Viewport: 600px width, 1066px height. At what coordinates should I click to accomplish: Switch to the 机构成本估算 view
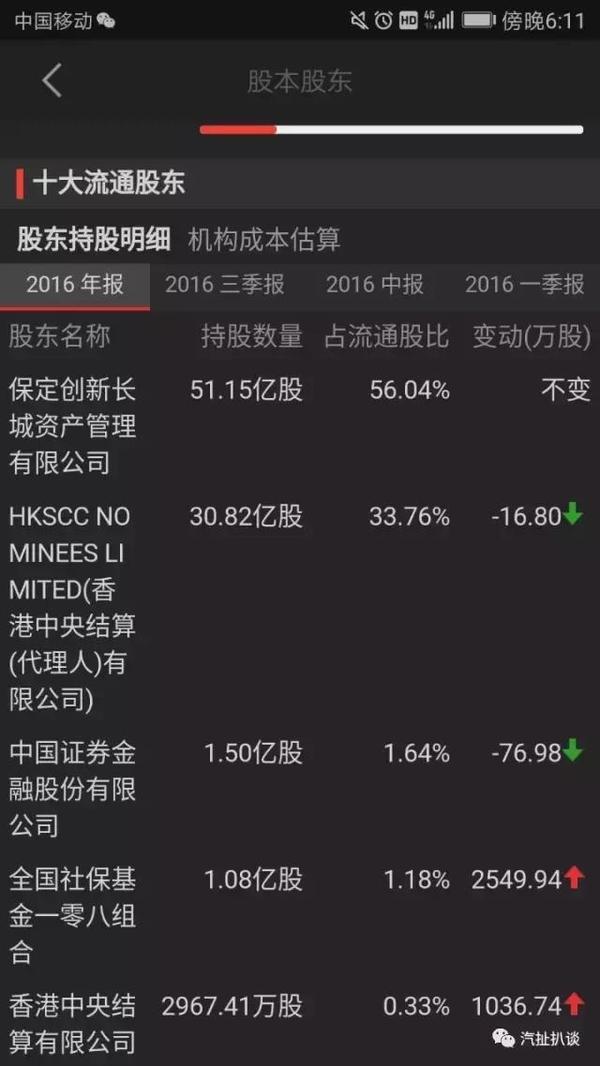(x=264, y=240)
